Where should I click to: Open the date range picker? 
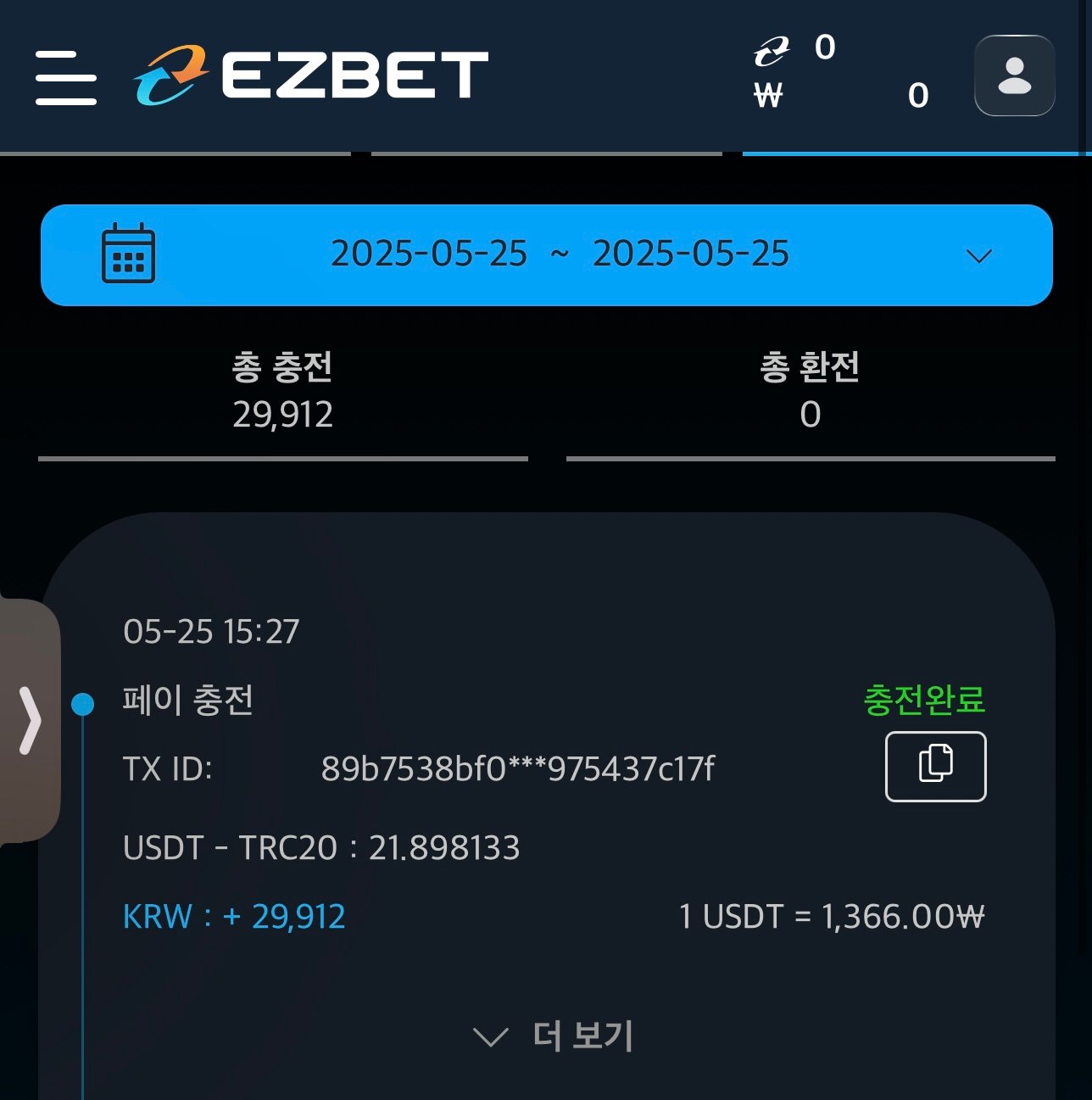tap(546, 254)
